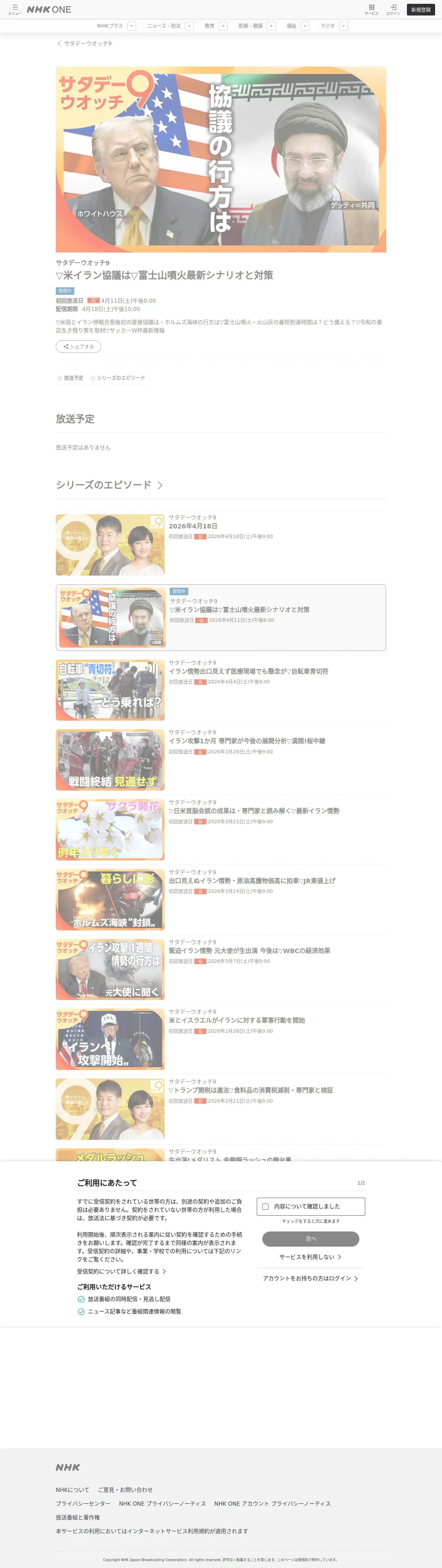
Task: Open the services grid icon
Action: [x=371, y=9]
